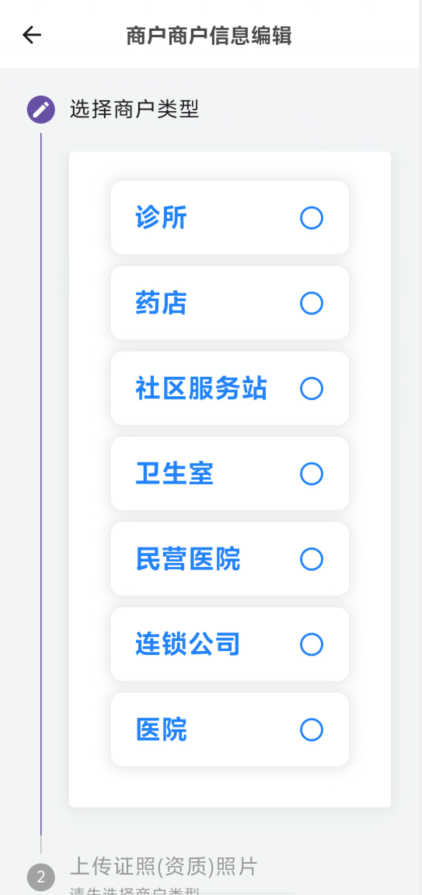The image size is (422, 895).
Task: Select 诊所 as merchant type
Action: (230, 217)
